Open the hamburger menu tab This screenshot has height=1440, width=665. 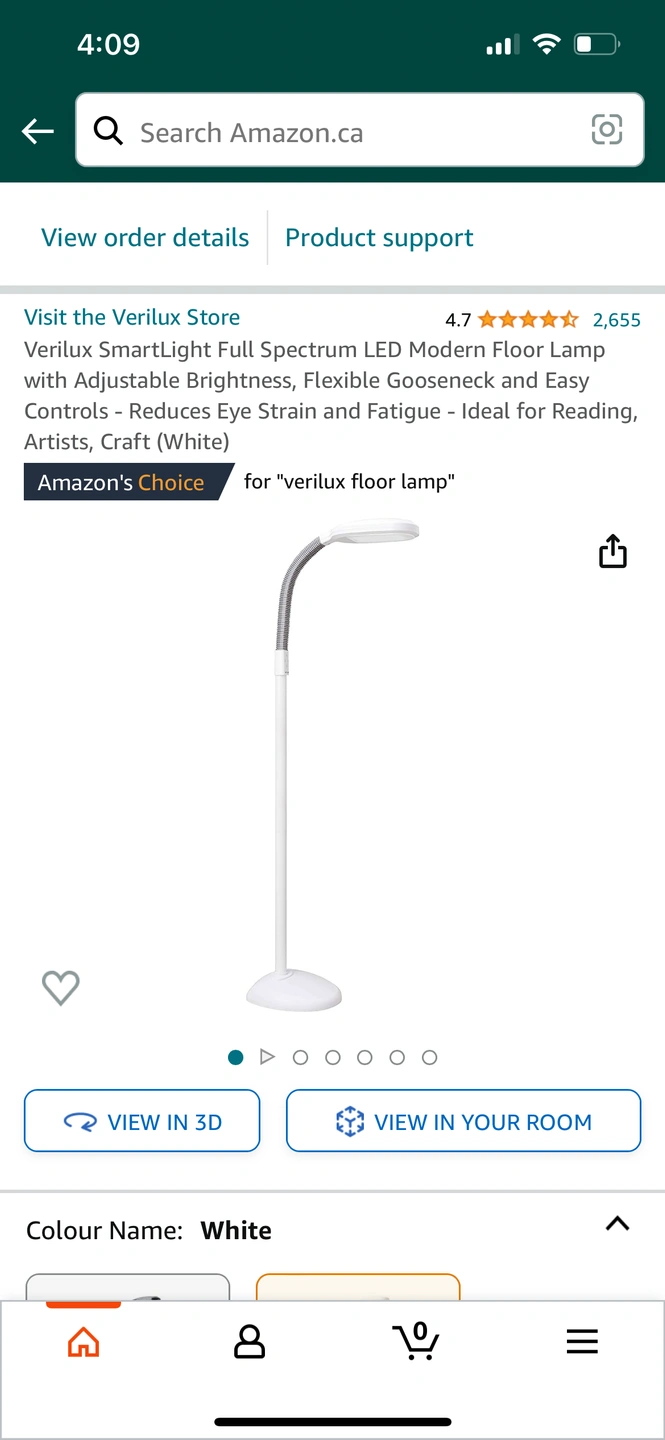[582, 1342]
